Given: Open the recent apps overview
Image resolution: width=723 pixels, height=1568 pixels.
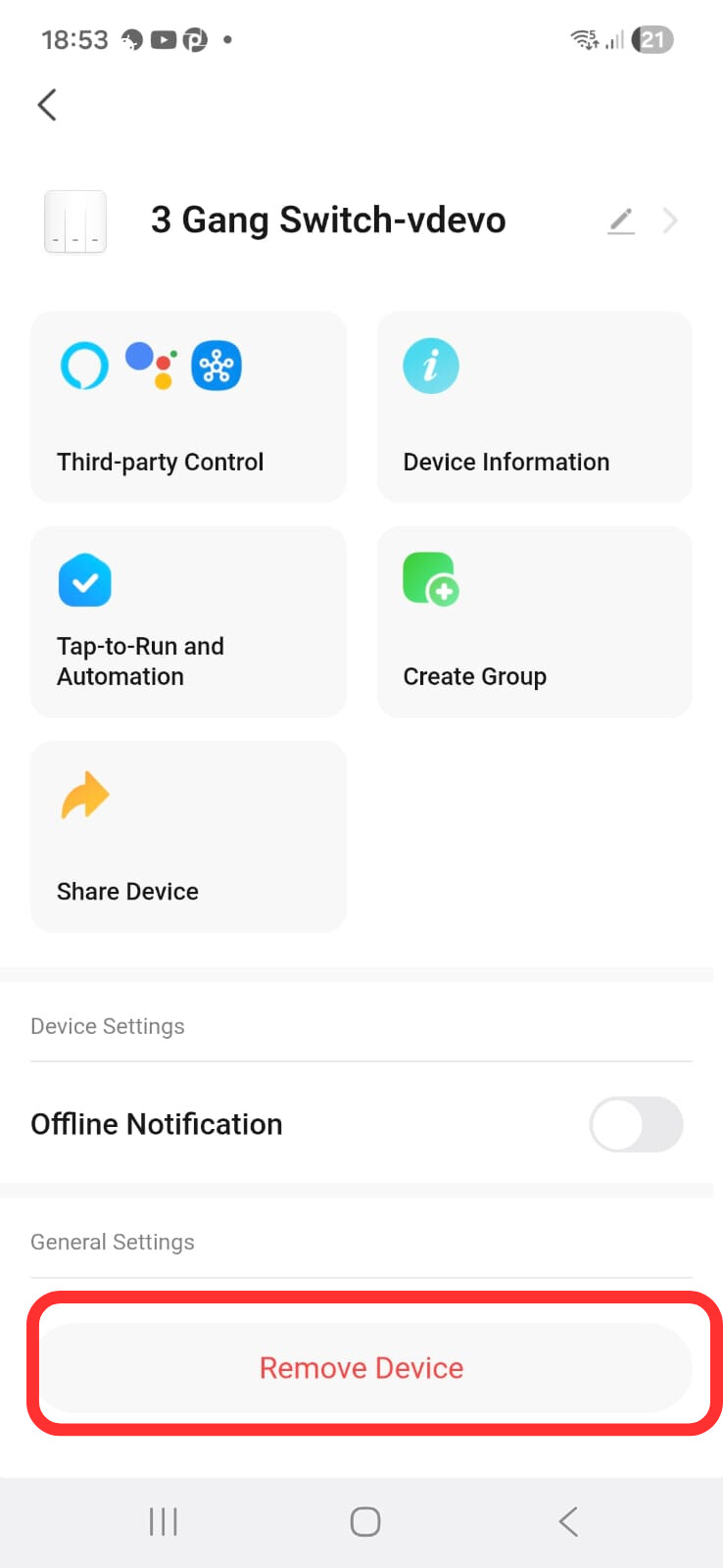Looking at the screenshot, I should (x=163, y=1522).
